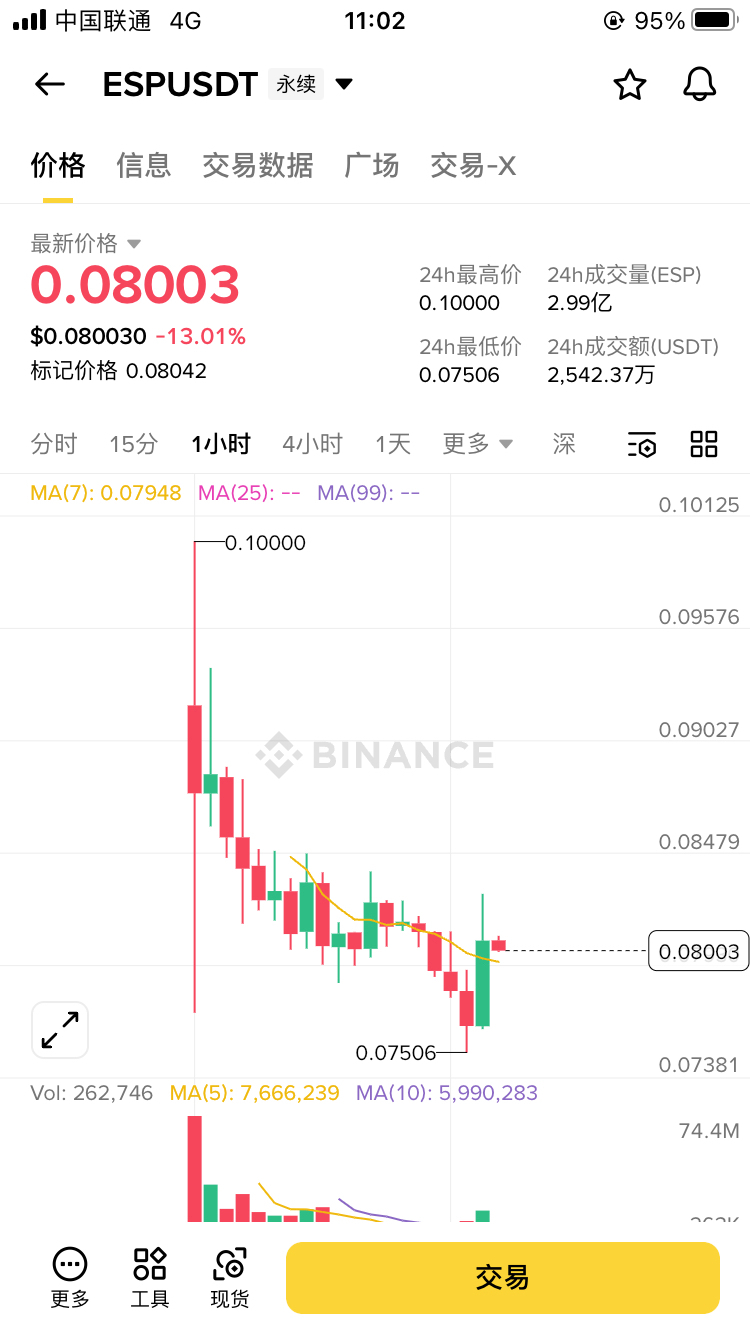Switch to the 交易数据 tab
750x1334 pixels.
tap(257, 165)
